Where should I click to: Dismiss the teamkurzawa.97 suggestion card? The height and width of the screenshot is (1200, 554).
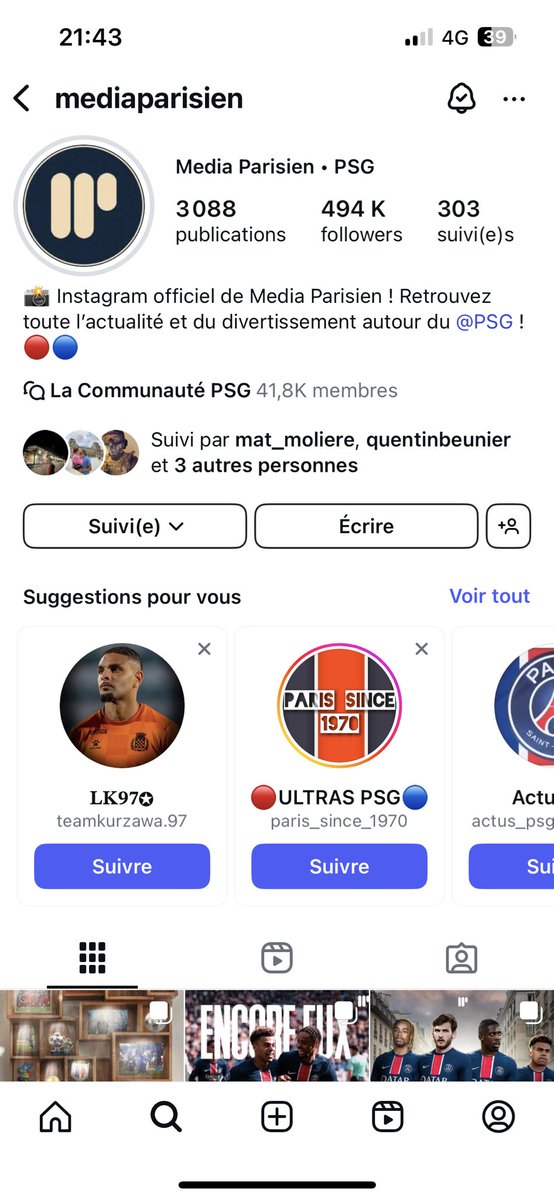coord(204,649)
